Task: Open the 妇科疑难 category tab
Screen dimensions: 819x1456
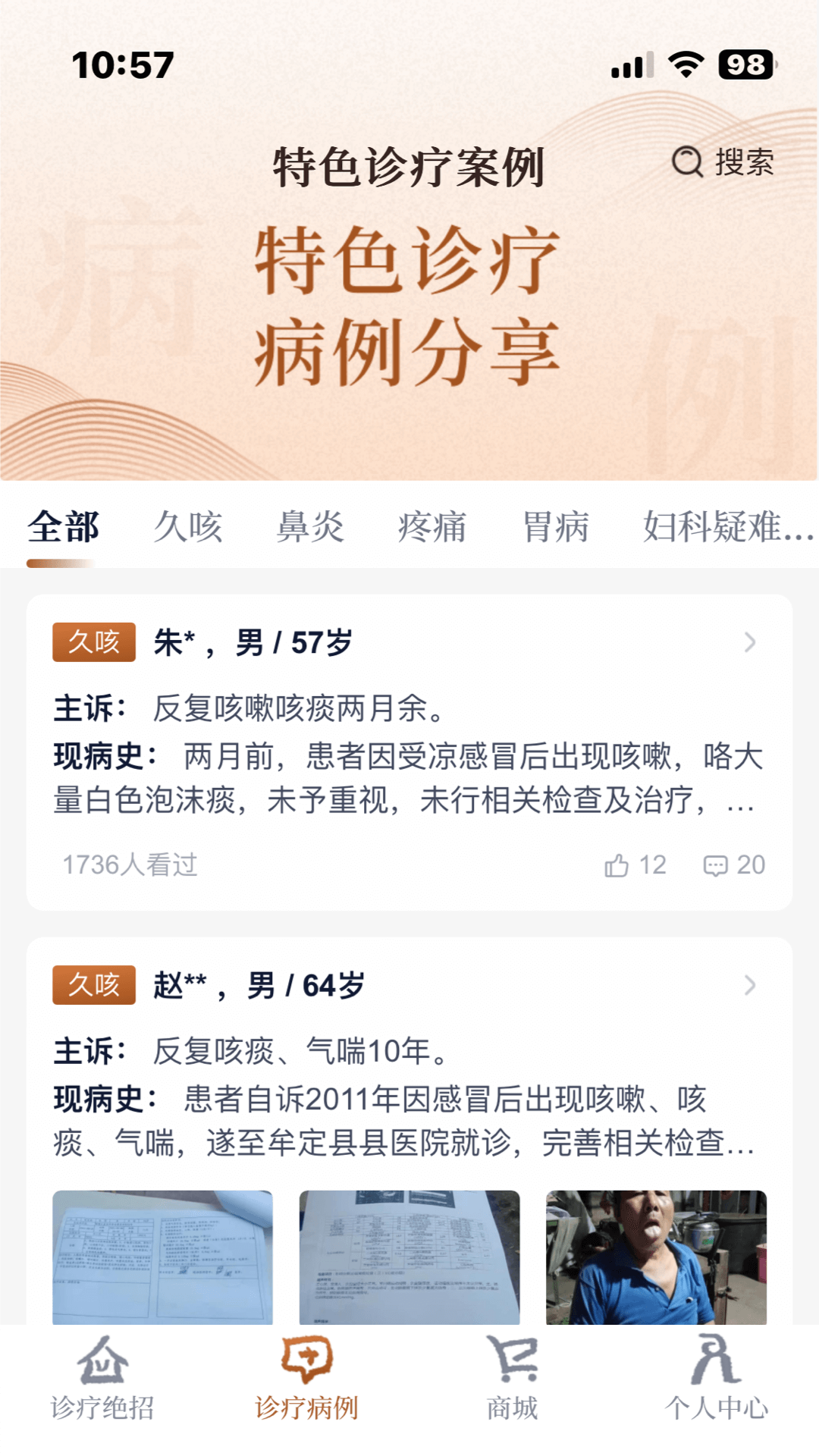Action: [x=726, y=527]
